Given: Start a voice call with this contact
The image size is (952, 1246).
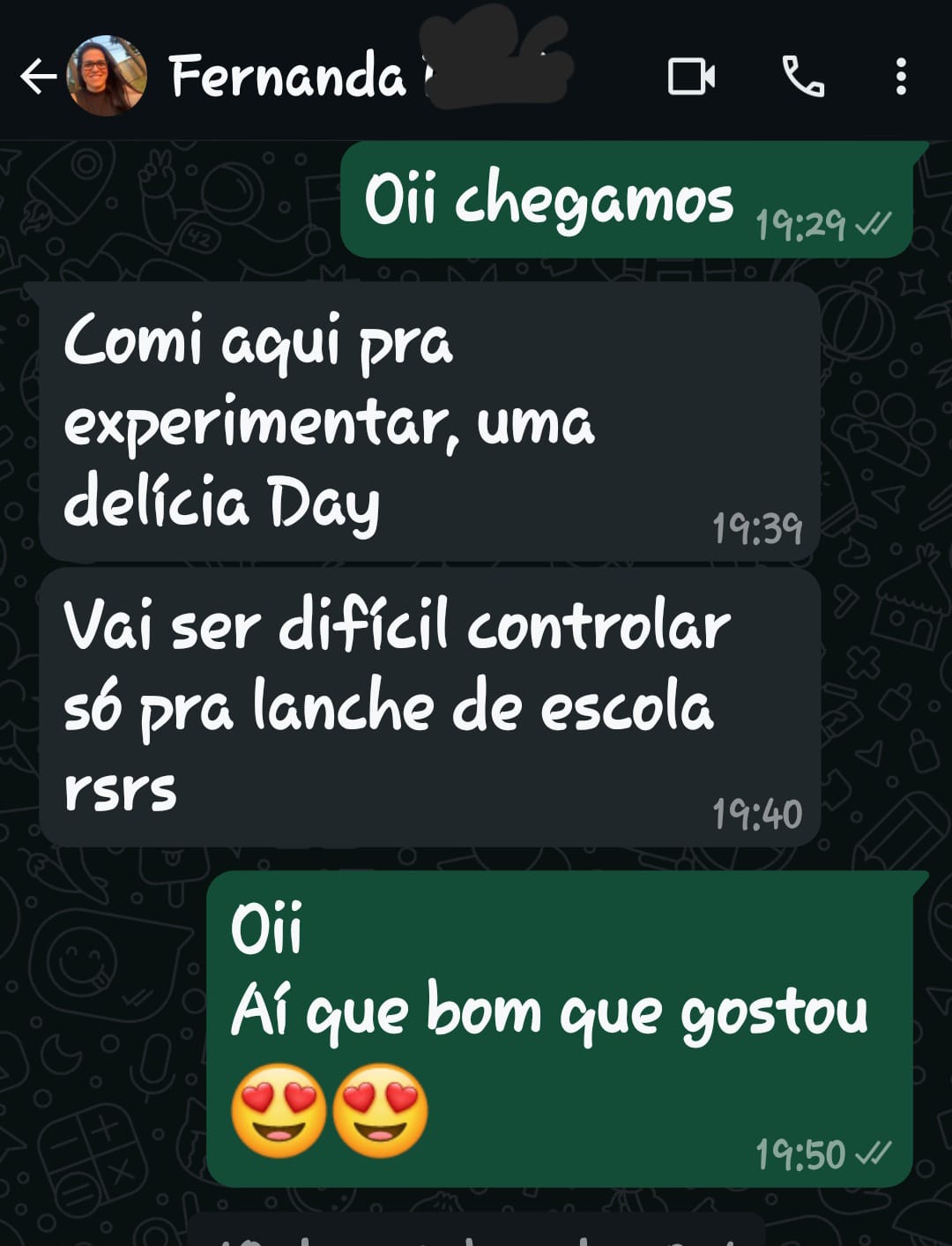Looking at the screenshot, I should [x=802, y=77].
